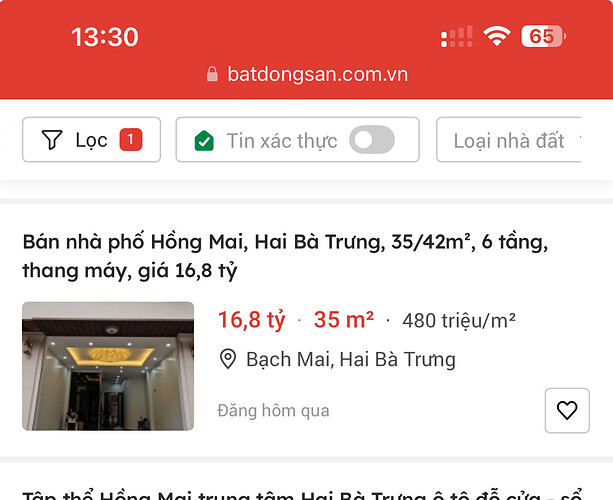Screen dimensions: 613x500
Task: Toggle the Tin xác thực switch
Action: point(371,140)
